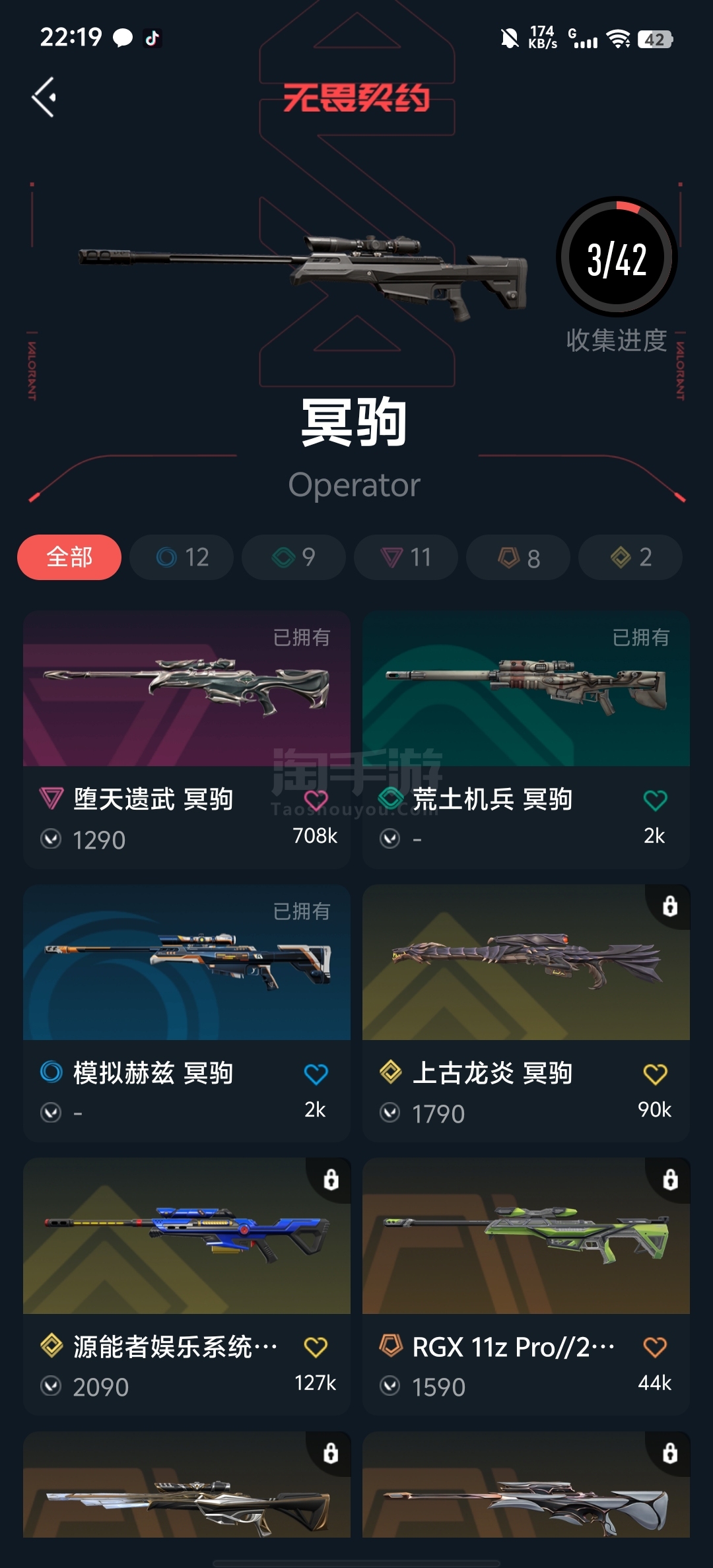This screenshot has width=713, height=1568.
Task: Filter skins by the orange tier 8
Action: (x=518, y=557)
